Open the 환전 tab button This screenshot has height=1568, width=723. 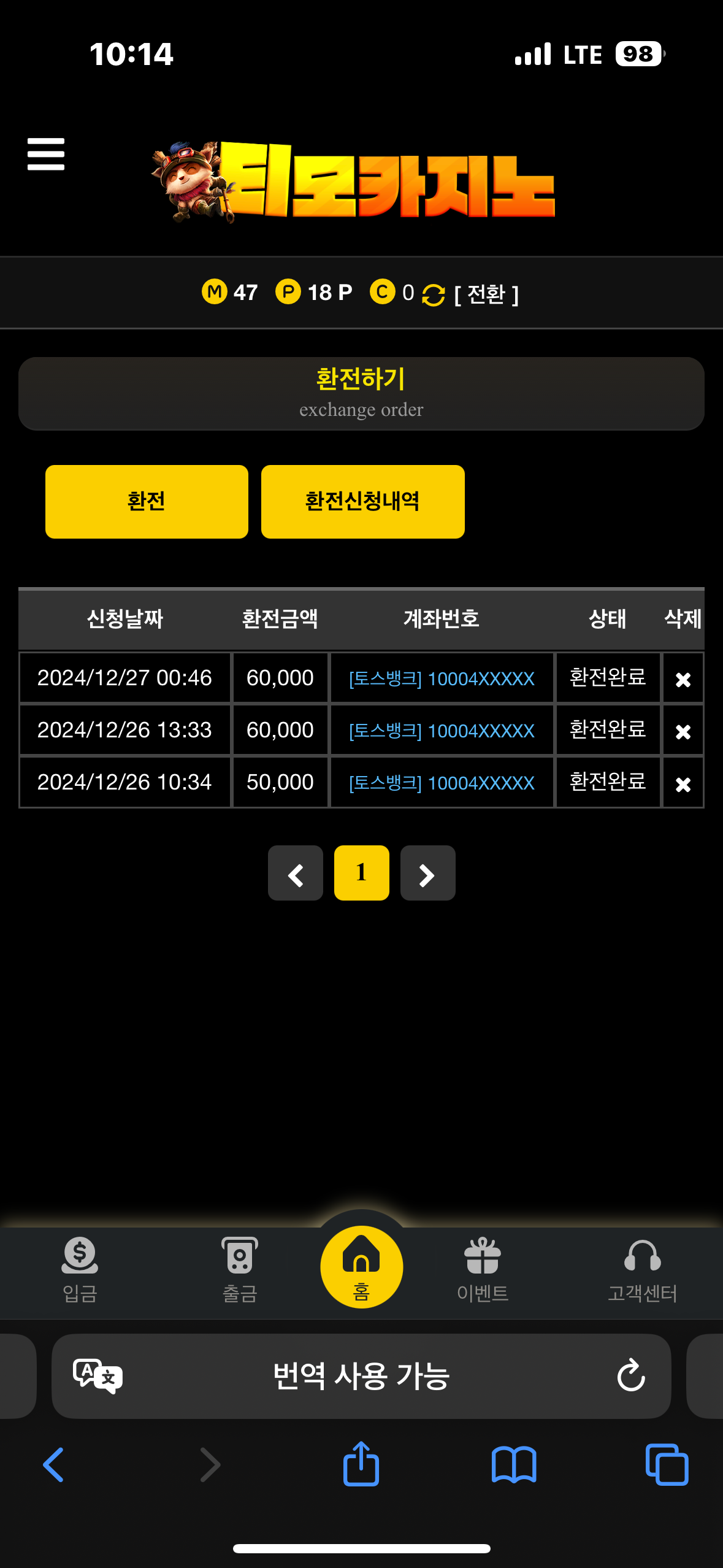click(x=147, y=501)
